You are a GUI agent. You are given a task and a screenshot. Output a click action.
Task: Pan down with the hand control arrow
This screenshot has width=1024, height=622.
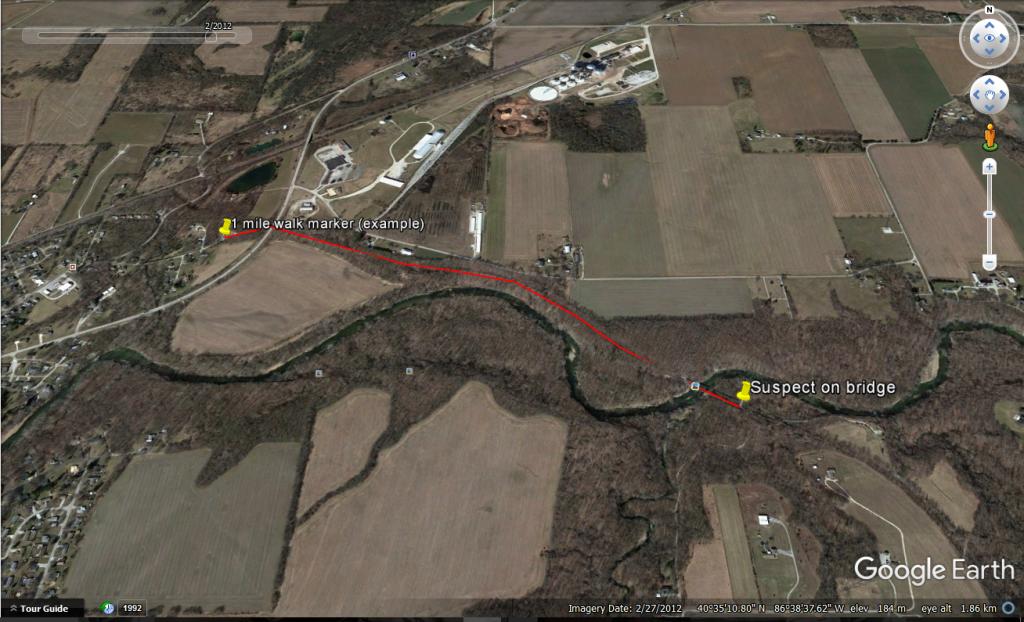[x=989, y=108]
